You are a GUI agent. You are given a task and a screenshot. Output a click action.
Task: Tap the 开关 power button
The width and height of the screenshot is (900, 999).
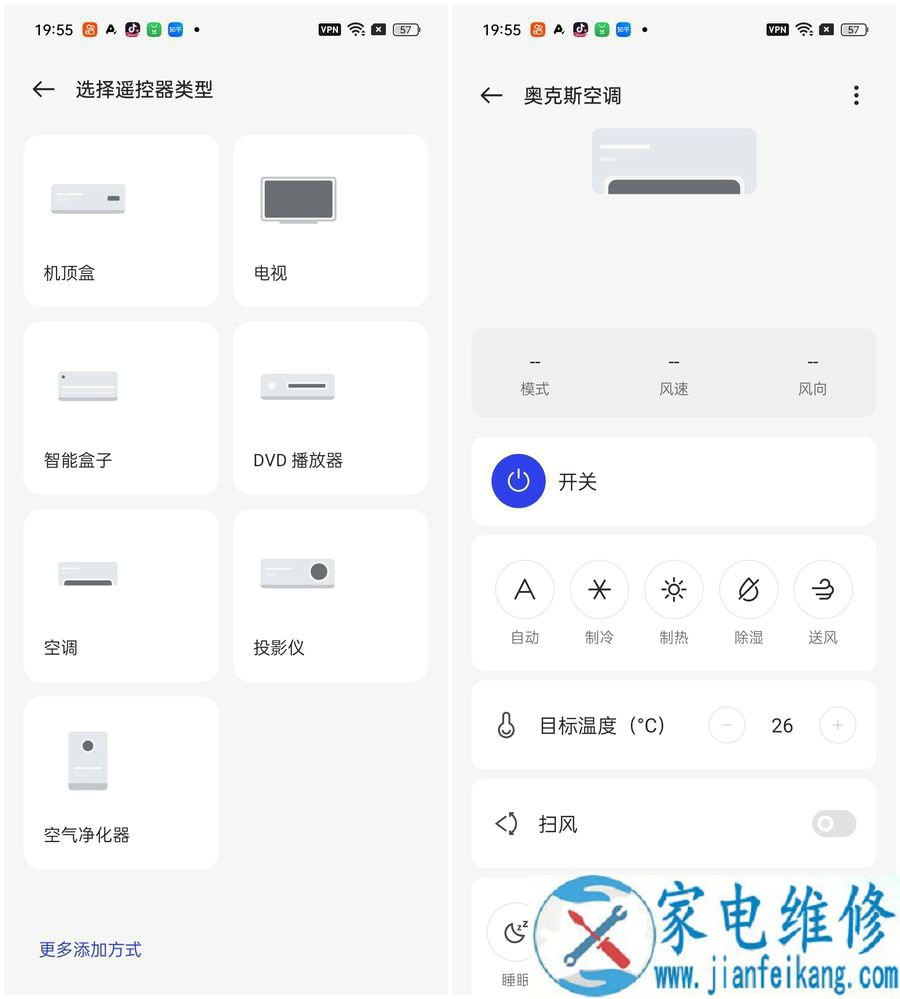coord(518,481)
